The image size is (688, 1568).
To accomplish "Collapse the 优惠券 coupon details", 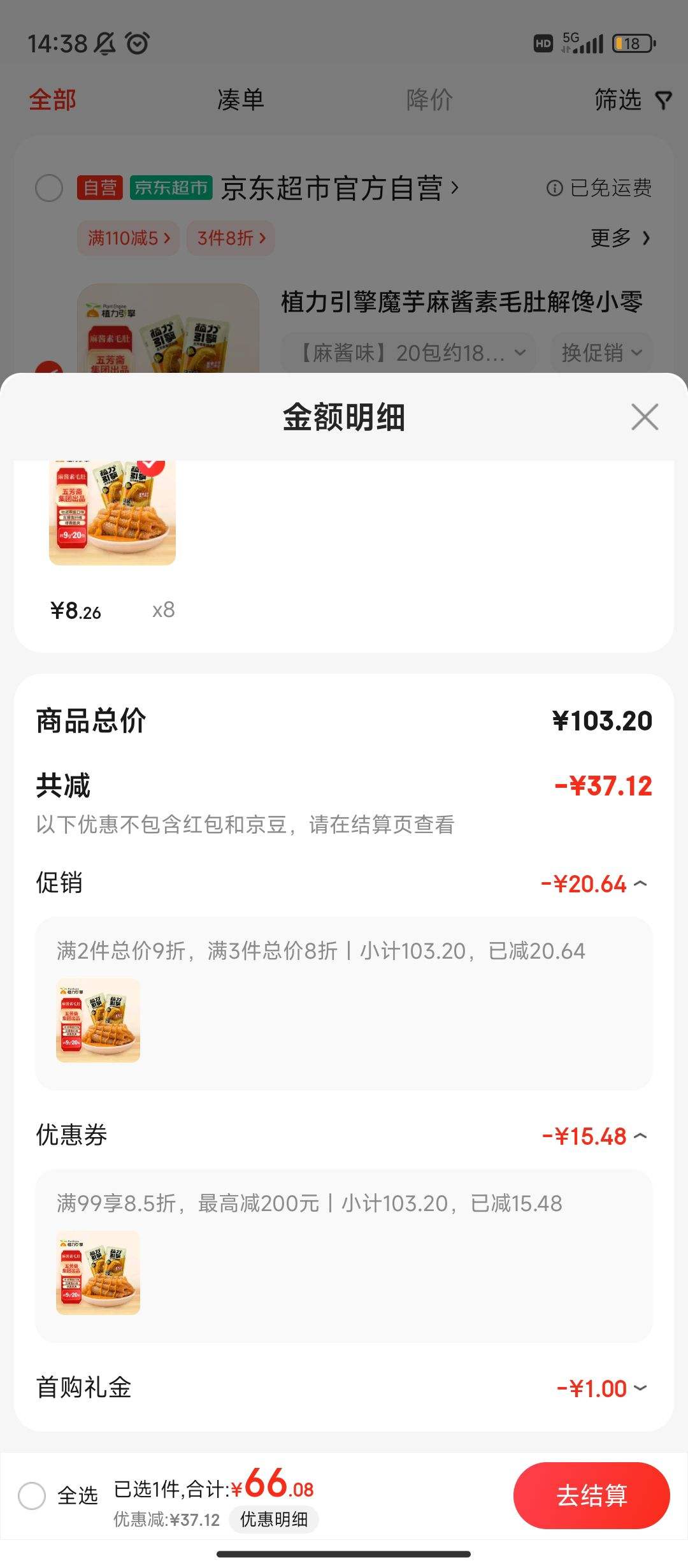I will (640, 1136).
